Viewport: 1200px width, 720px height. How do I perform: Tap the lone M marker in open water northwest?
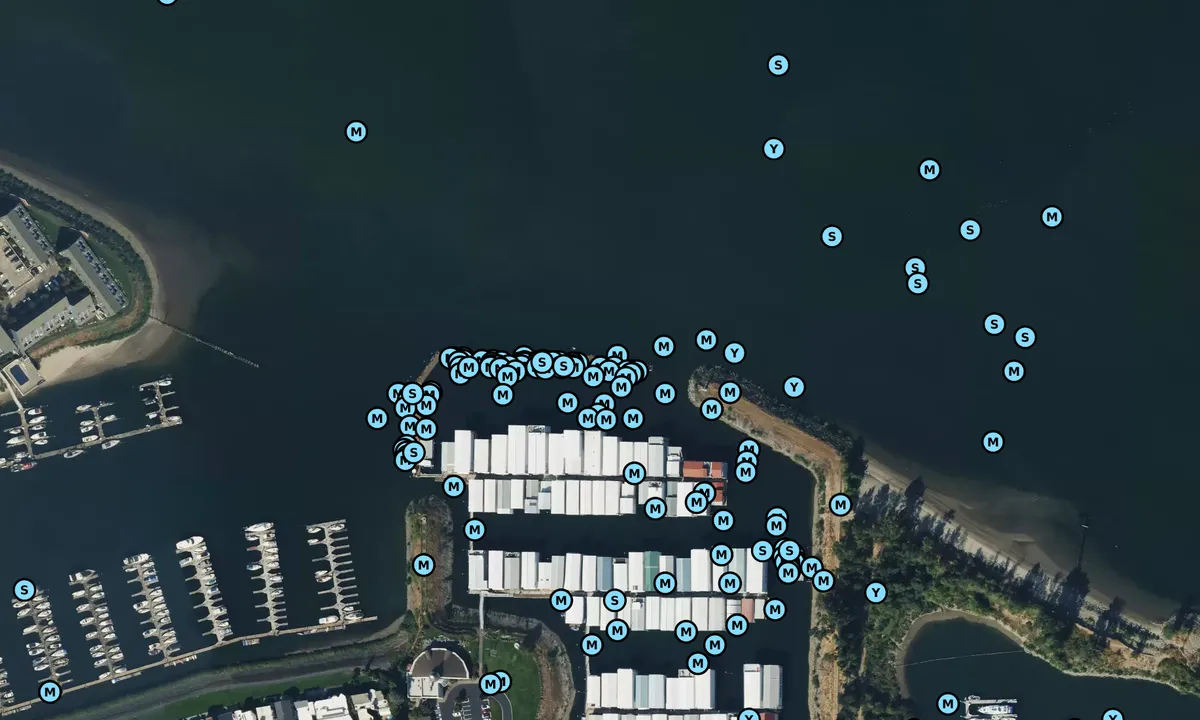click(x=356, y=132)
